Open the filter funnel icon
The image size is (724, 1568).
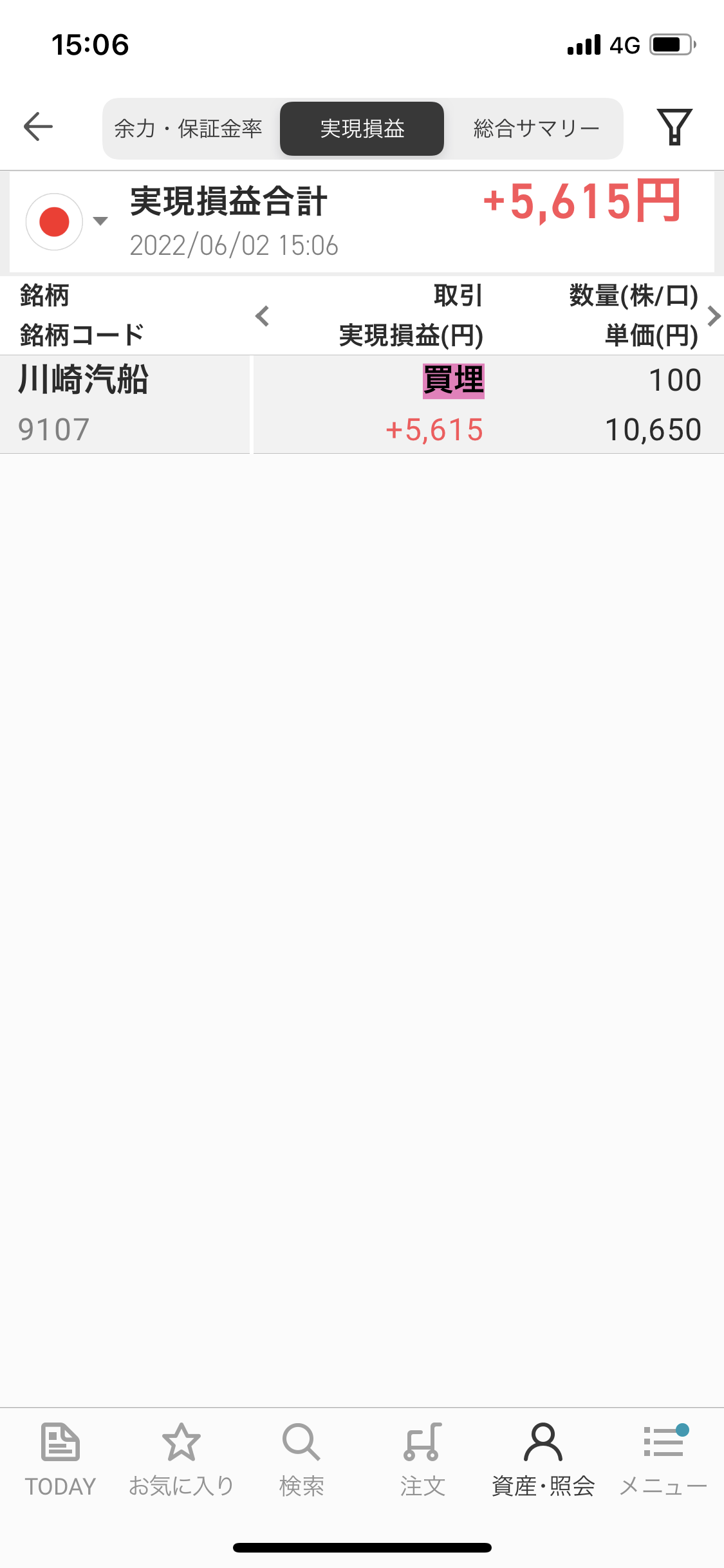[674, 127]
